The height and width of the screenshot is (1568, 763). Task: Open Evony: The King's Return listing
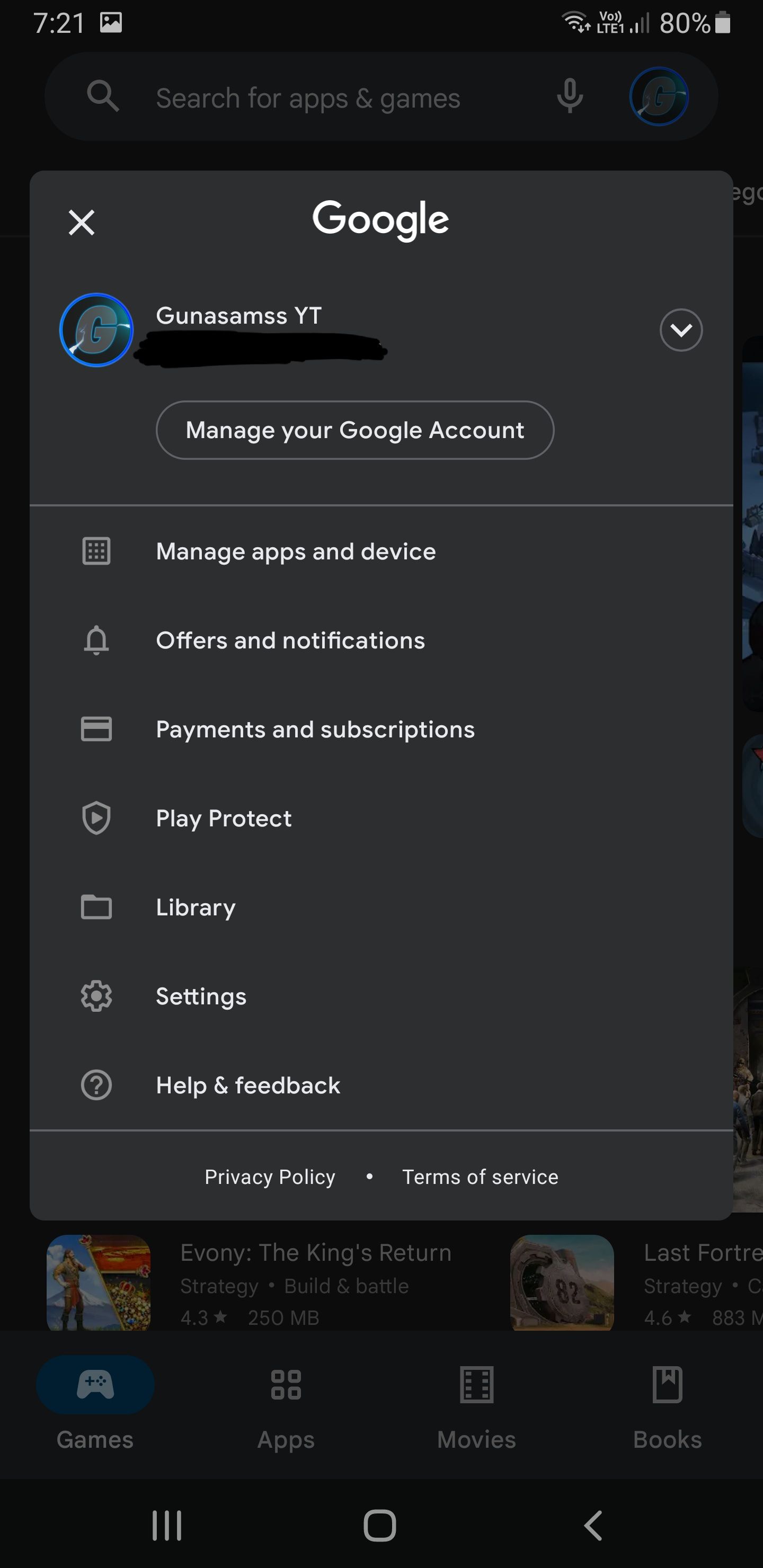[x=315, y=1252]
